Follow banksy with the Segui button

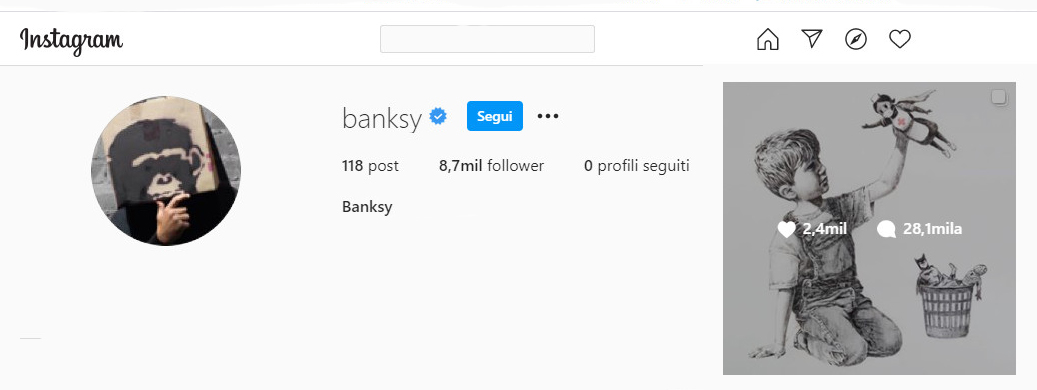(495, 116)
